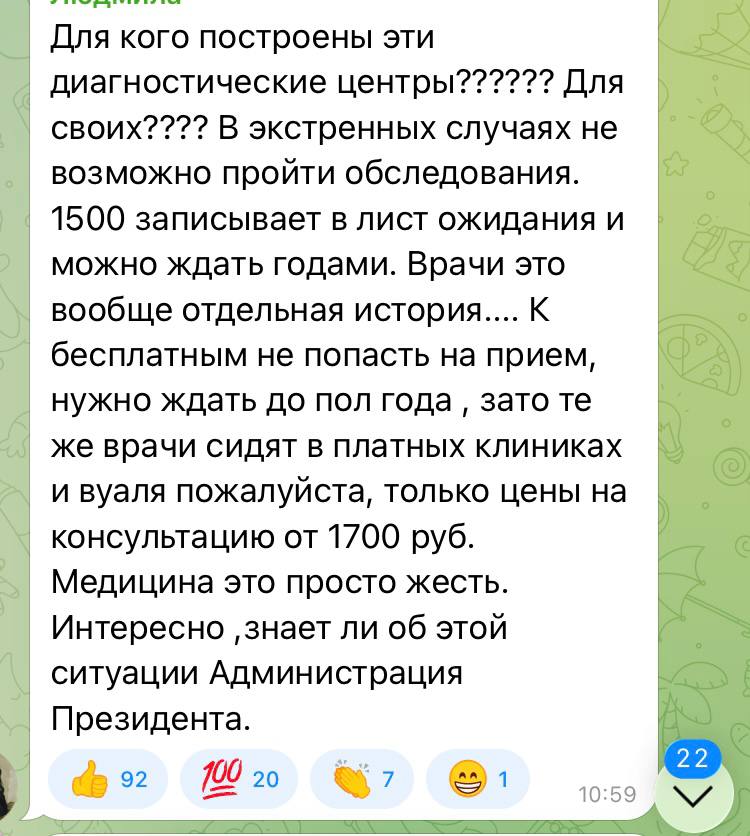Tap the 100 reaction chip
This screenshot has height=836, width=750.
click(x=238, y=778)
